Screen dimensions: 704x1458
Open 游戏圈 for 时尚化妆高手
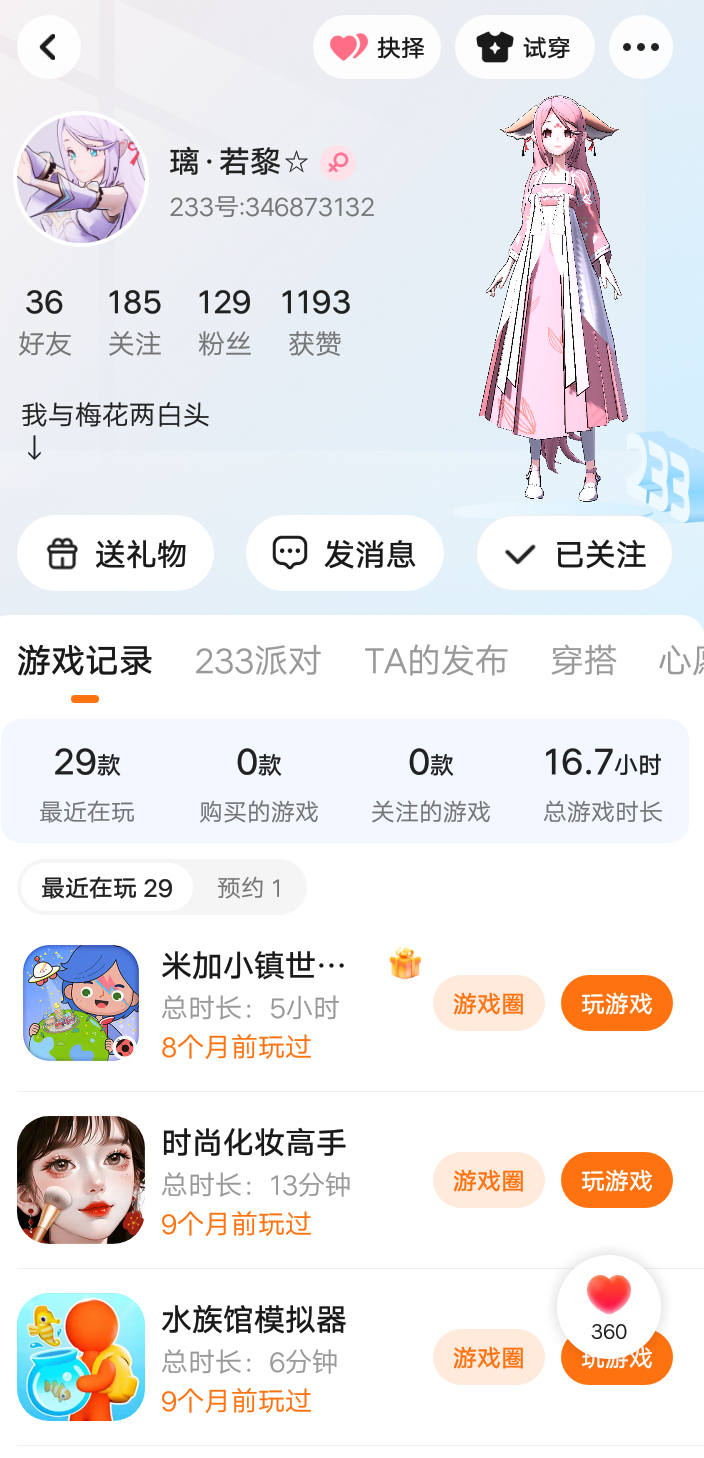pyautogui.click(x=489, y=1180)
